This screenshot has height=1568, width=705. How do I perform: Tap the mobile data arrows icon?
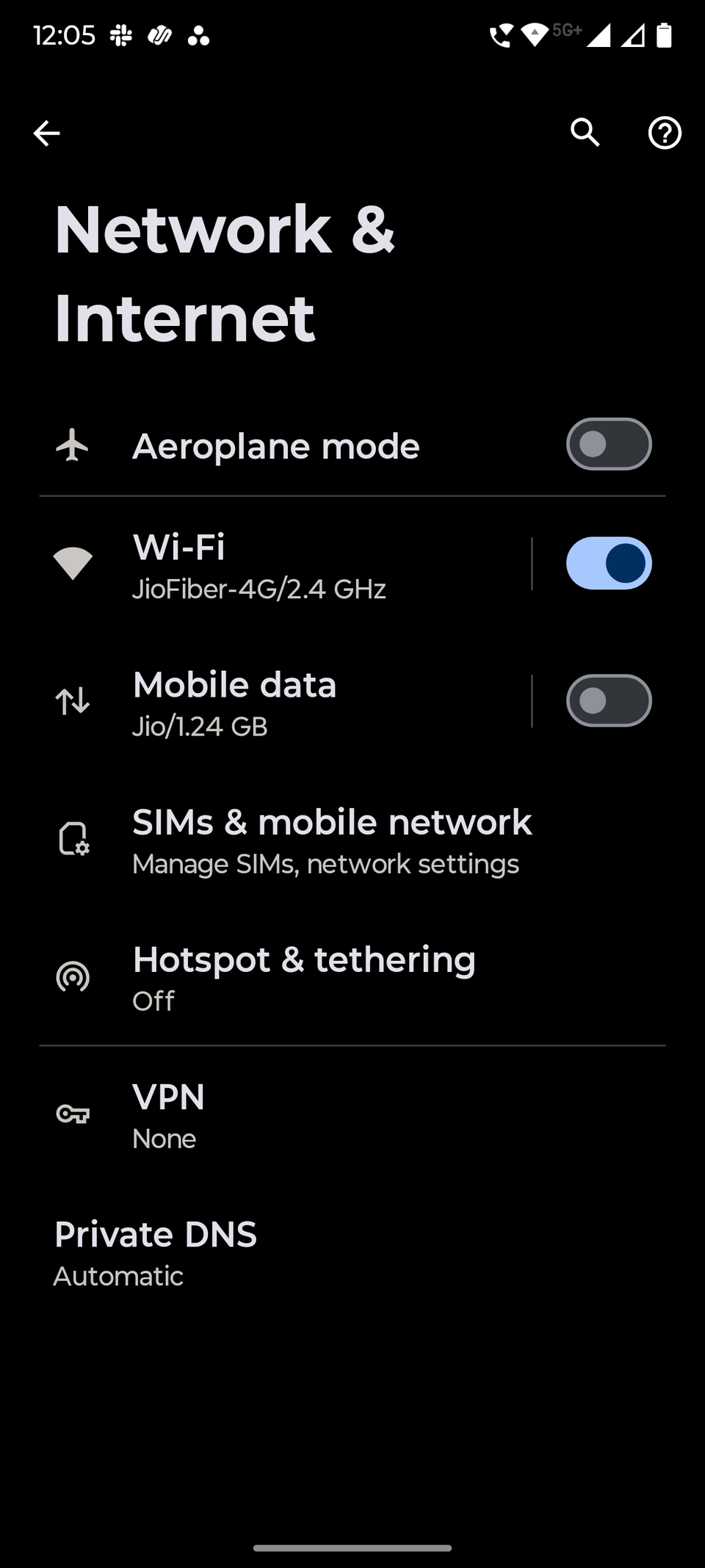73,701
